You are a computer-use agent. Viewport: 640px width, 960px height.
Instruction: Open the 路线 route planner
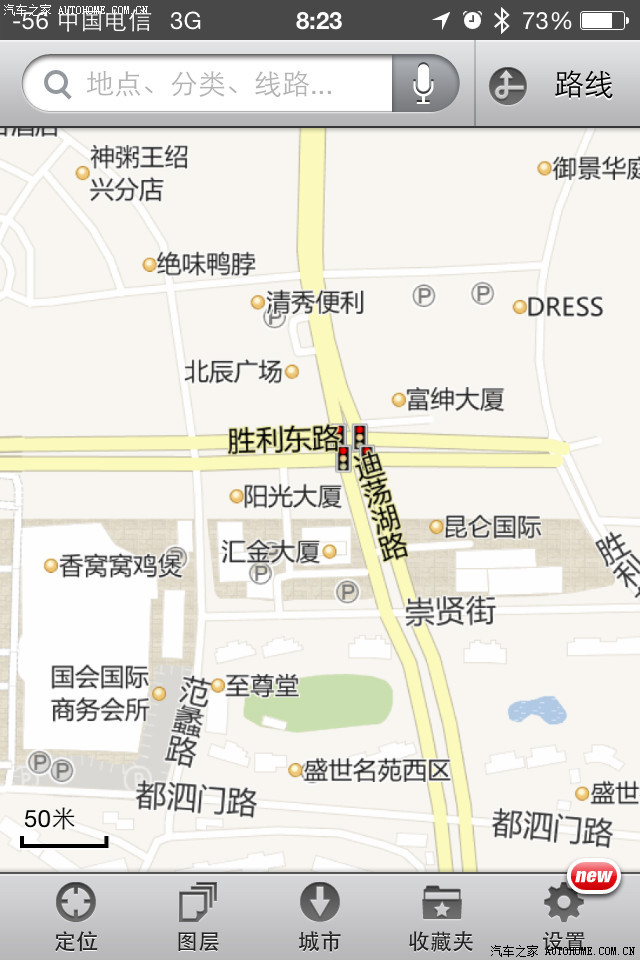(x=556, y=85)
